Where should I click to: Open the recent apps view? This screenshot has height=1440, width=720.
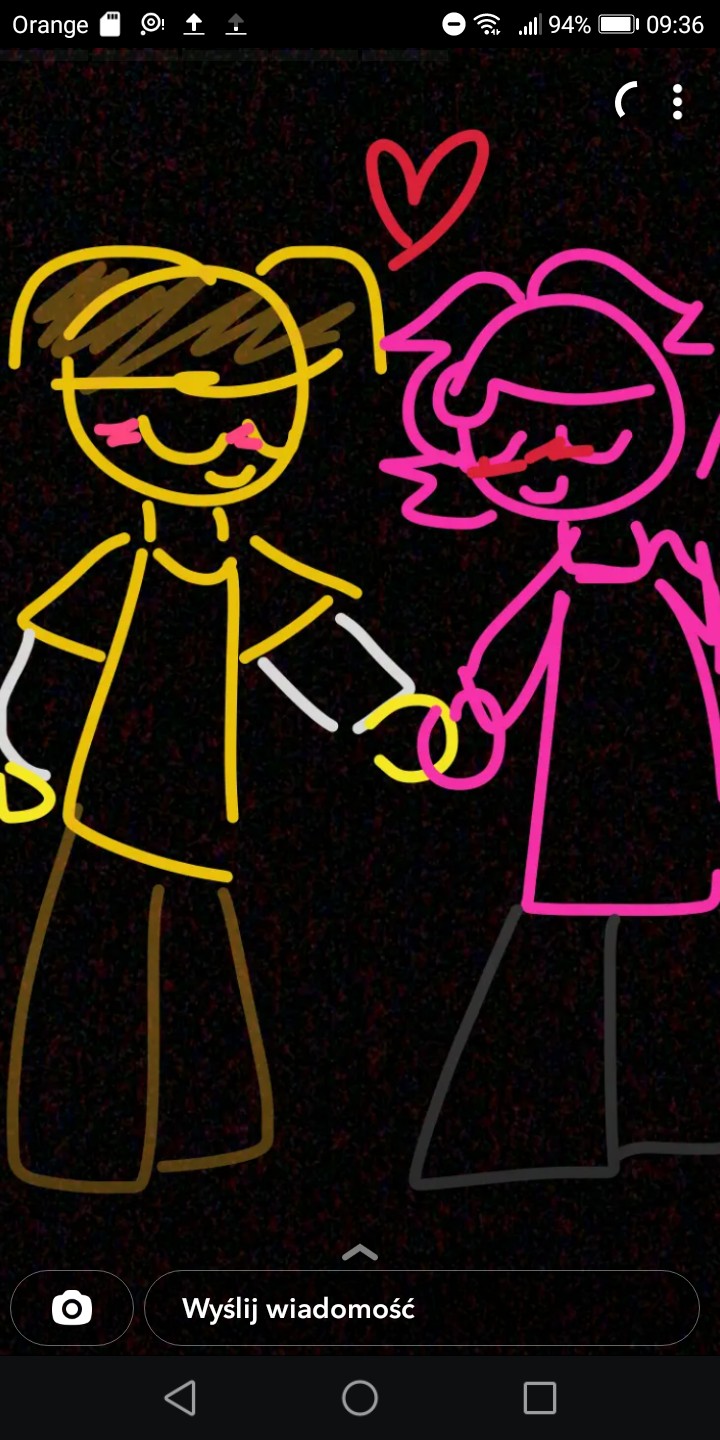539,1397
